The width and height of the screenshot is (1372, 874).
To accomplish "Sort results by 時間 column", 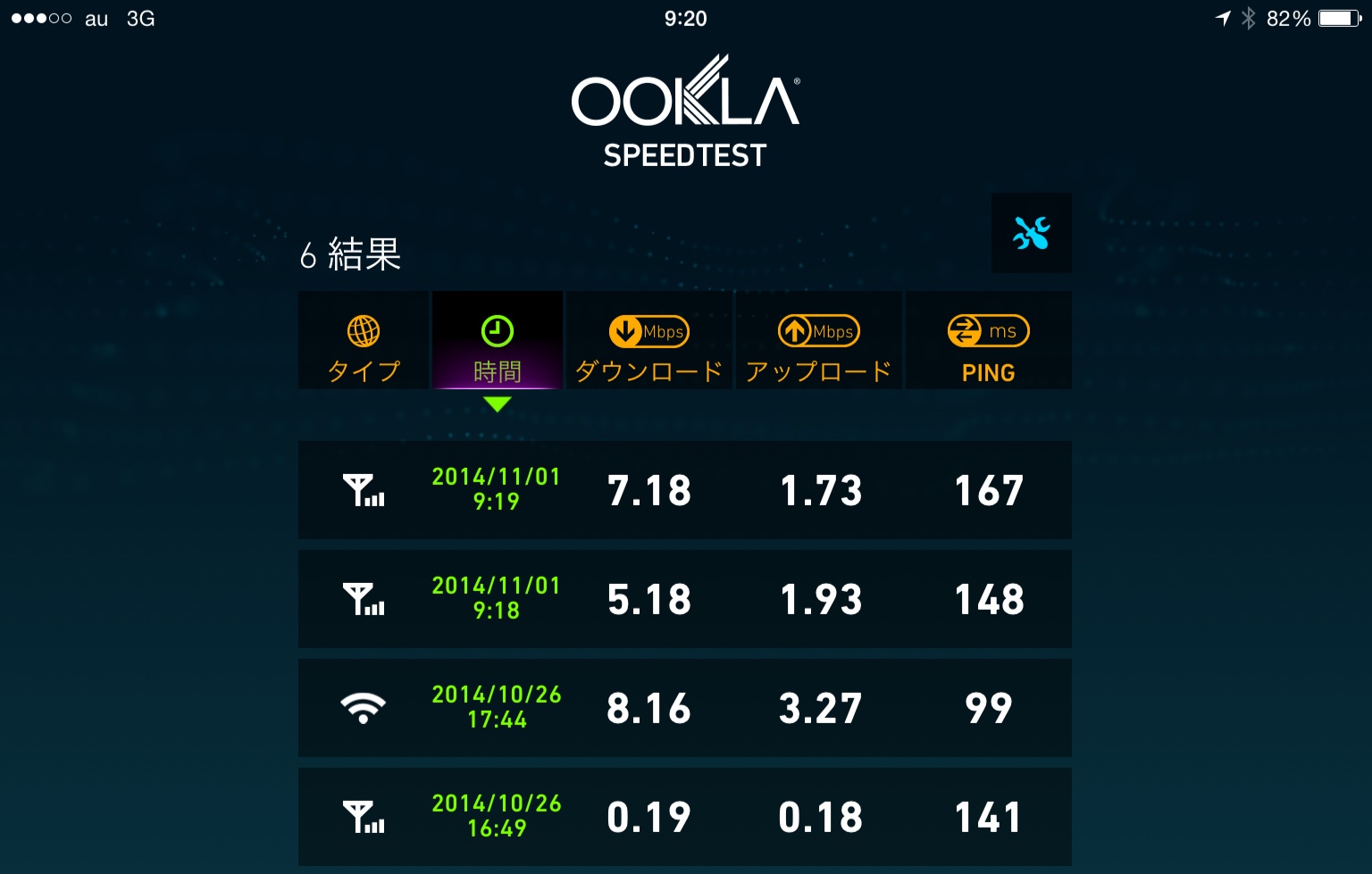I will coord(498,343).
